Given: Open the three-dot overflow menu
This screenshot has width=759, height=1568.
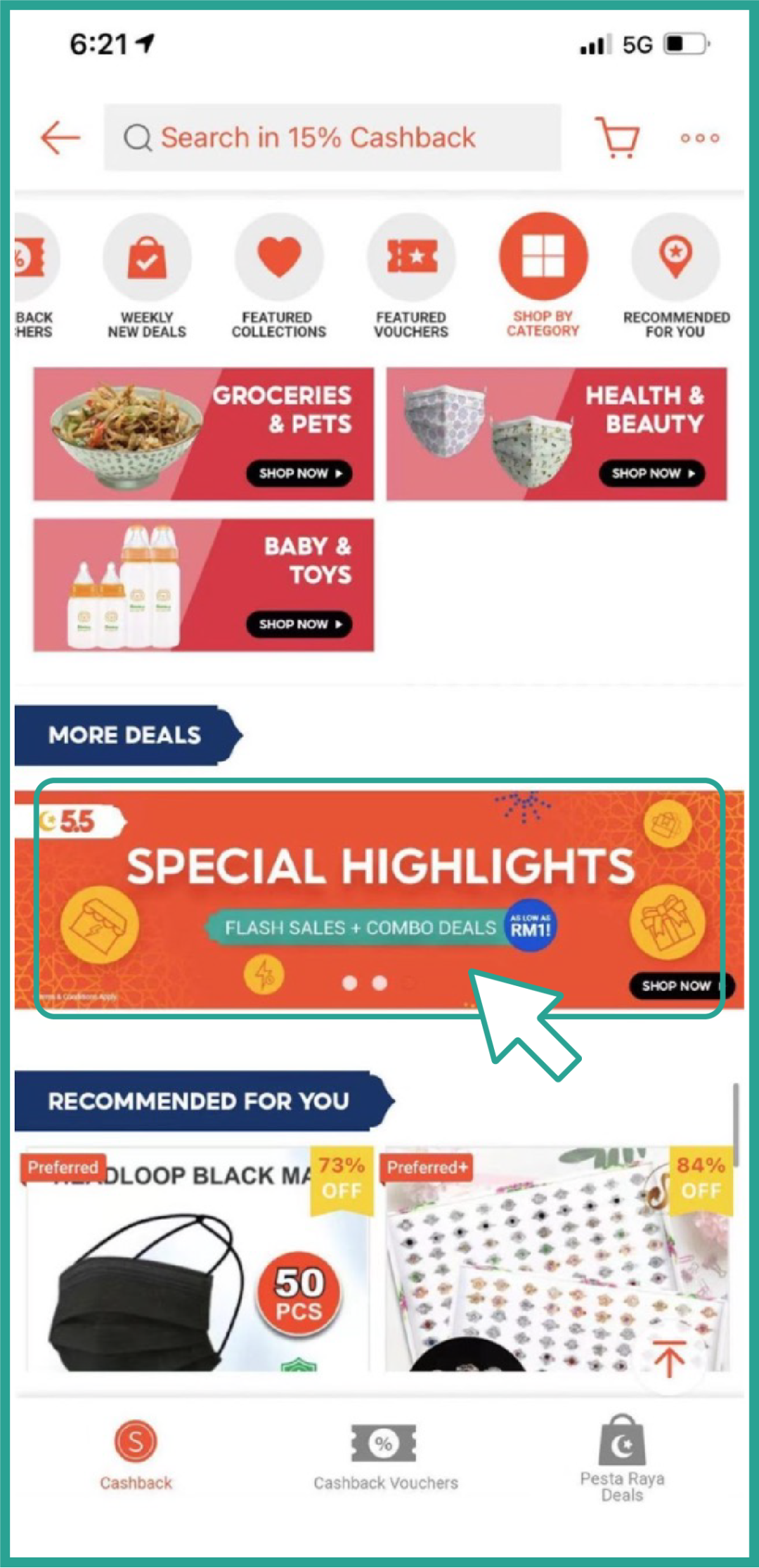Looking at the screenshot, I should [699, 138].
